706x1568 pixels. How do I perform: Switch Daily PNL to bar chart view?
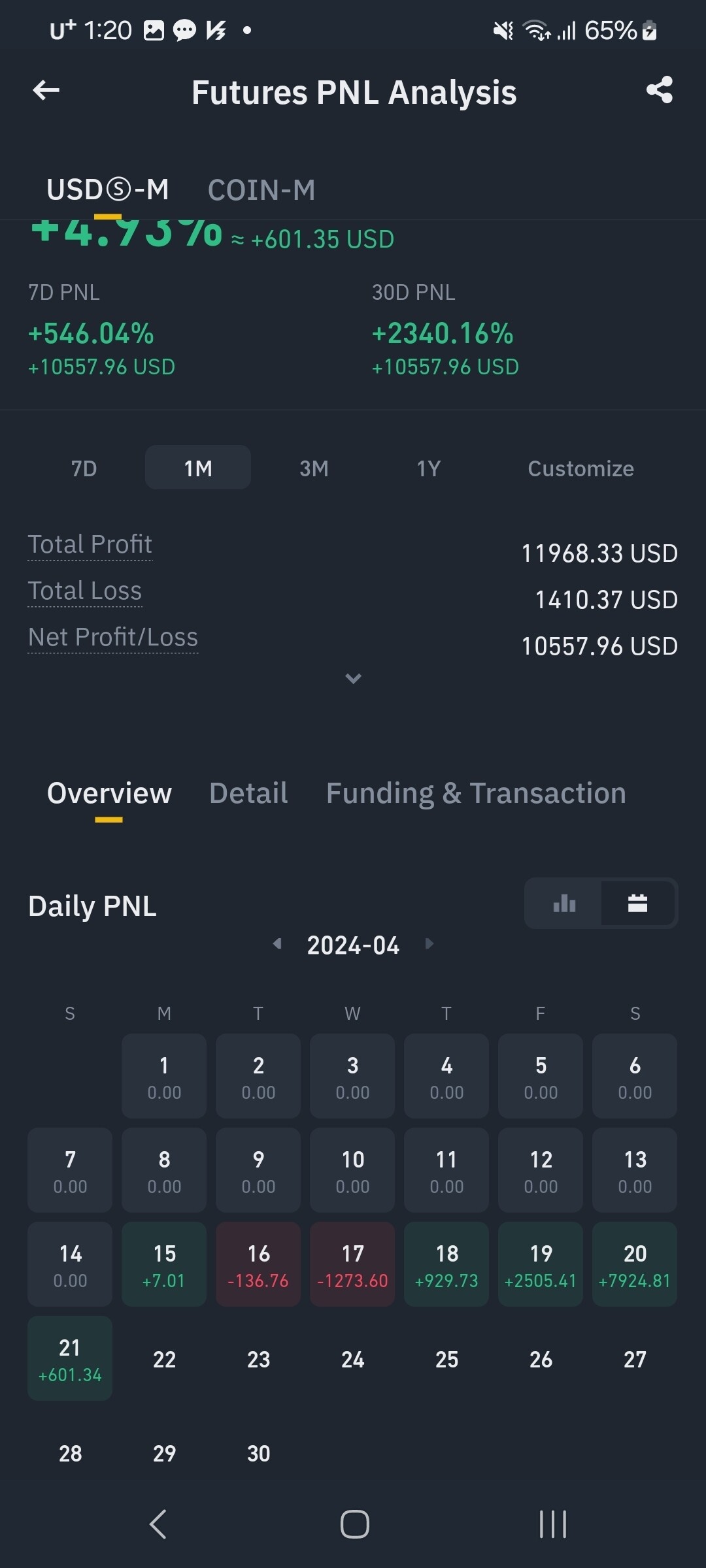[x=564, y=904]
